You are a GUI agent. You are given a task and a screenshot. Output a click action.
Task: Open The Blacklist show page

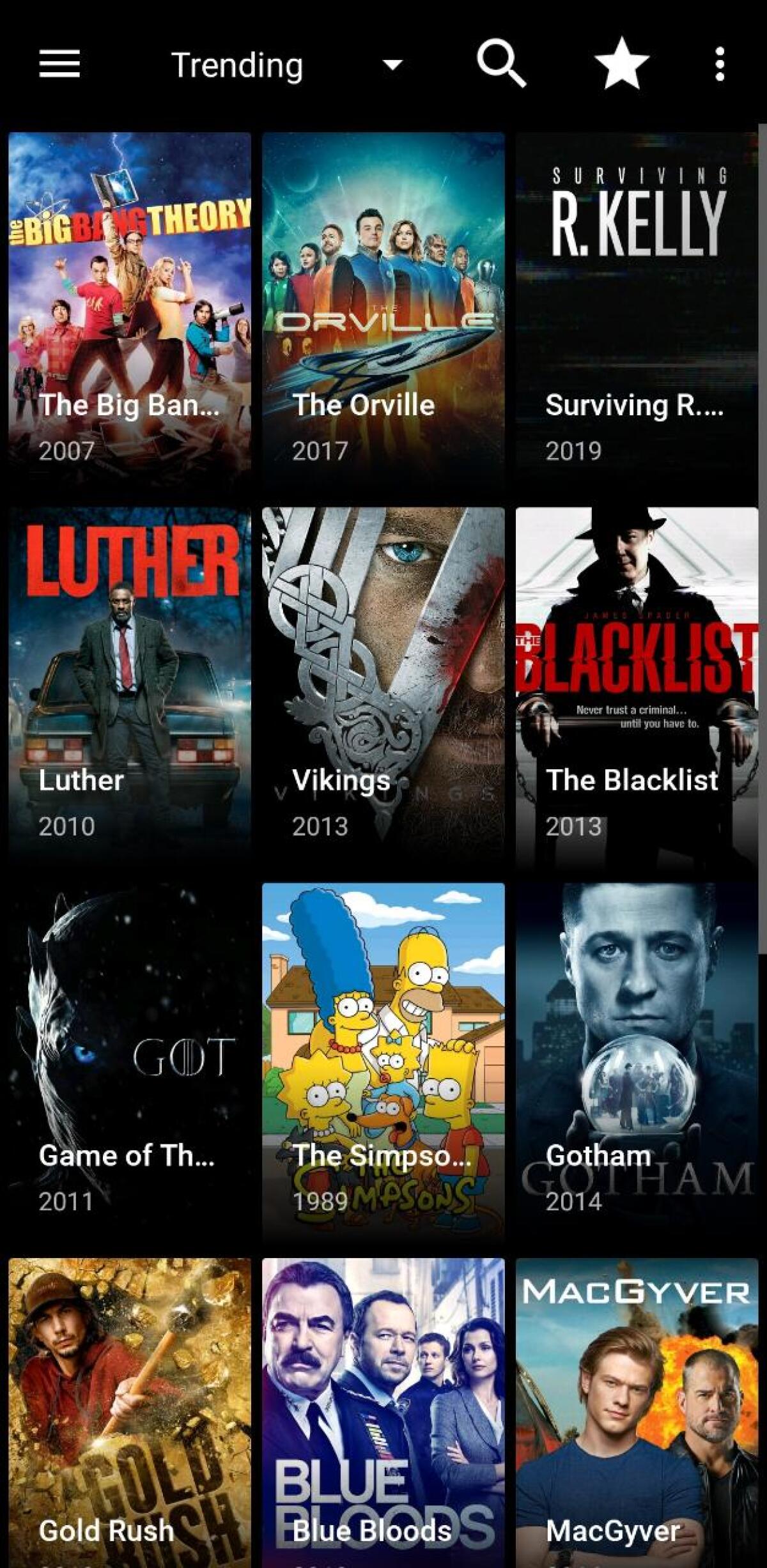click(x=635, y=677)
